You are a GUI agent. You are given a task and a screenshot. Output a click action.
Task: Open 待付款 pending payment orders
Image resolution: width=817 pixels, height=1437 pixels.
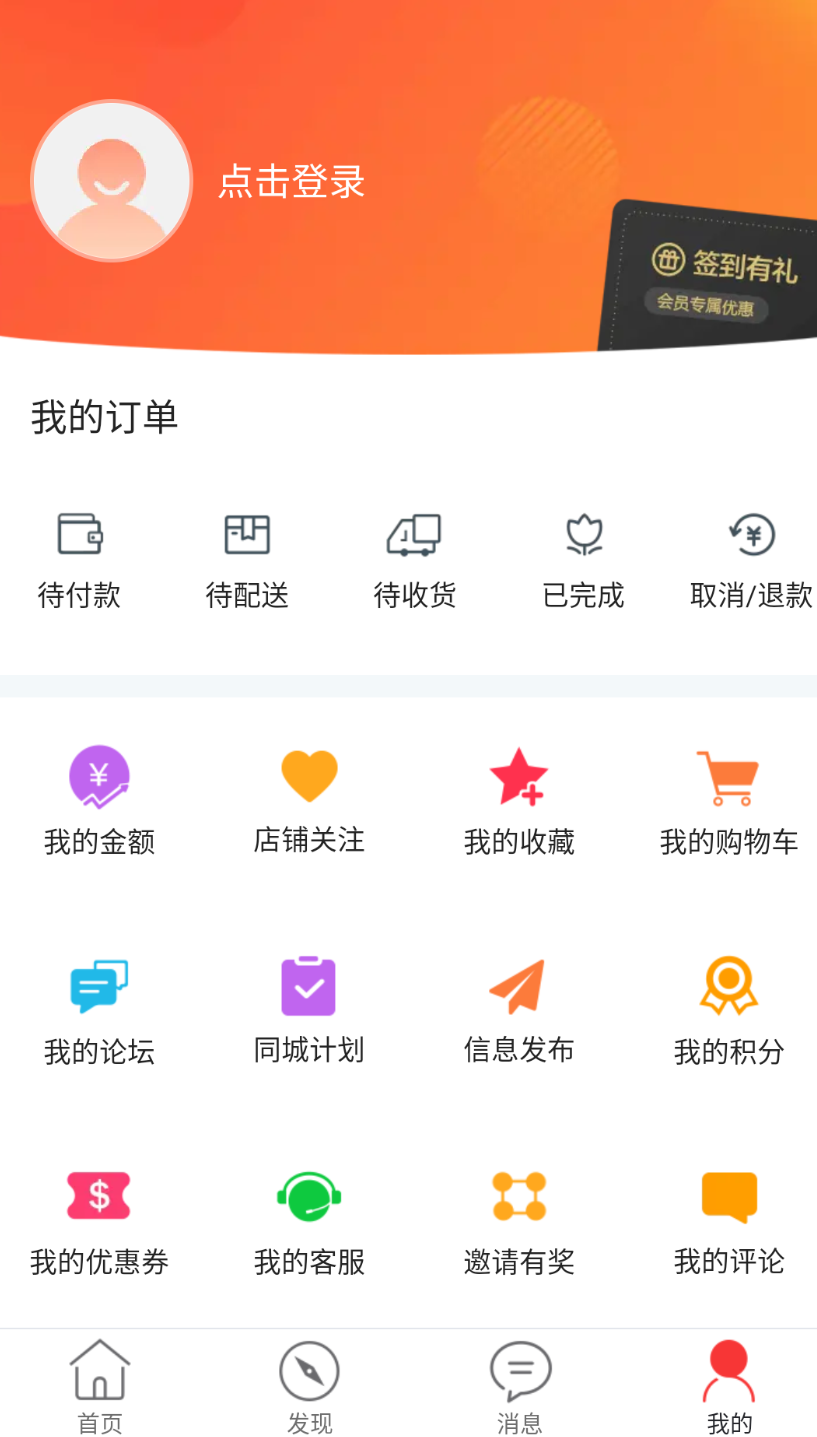coord(78,558)
